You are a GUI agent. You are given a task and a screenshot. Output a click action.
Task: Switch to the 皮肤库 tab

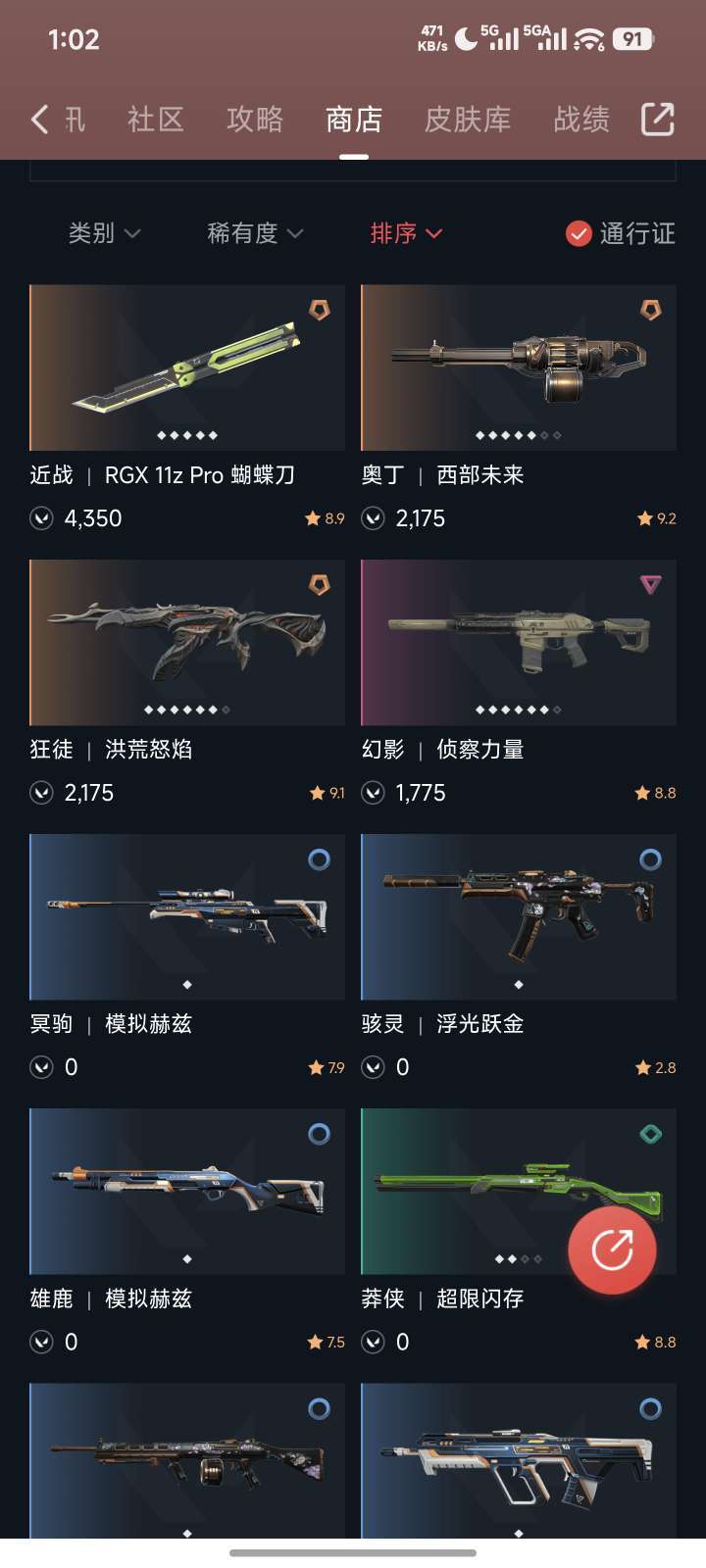[x=468, y=119]
